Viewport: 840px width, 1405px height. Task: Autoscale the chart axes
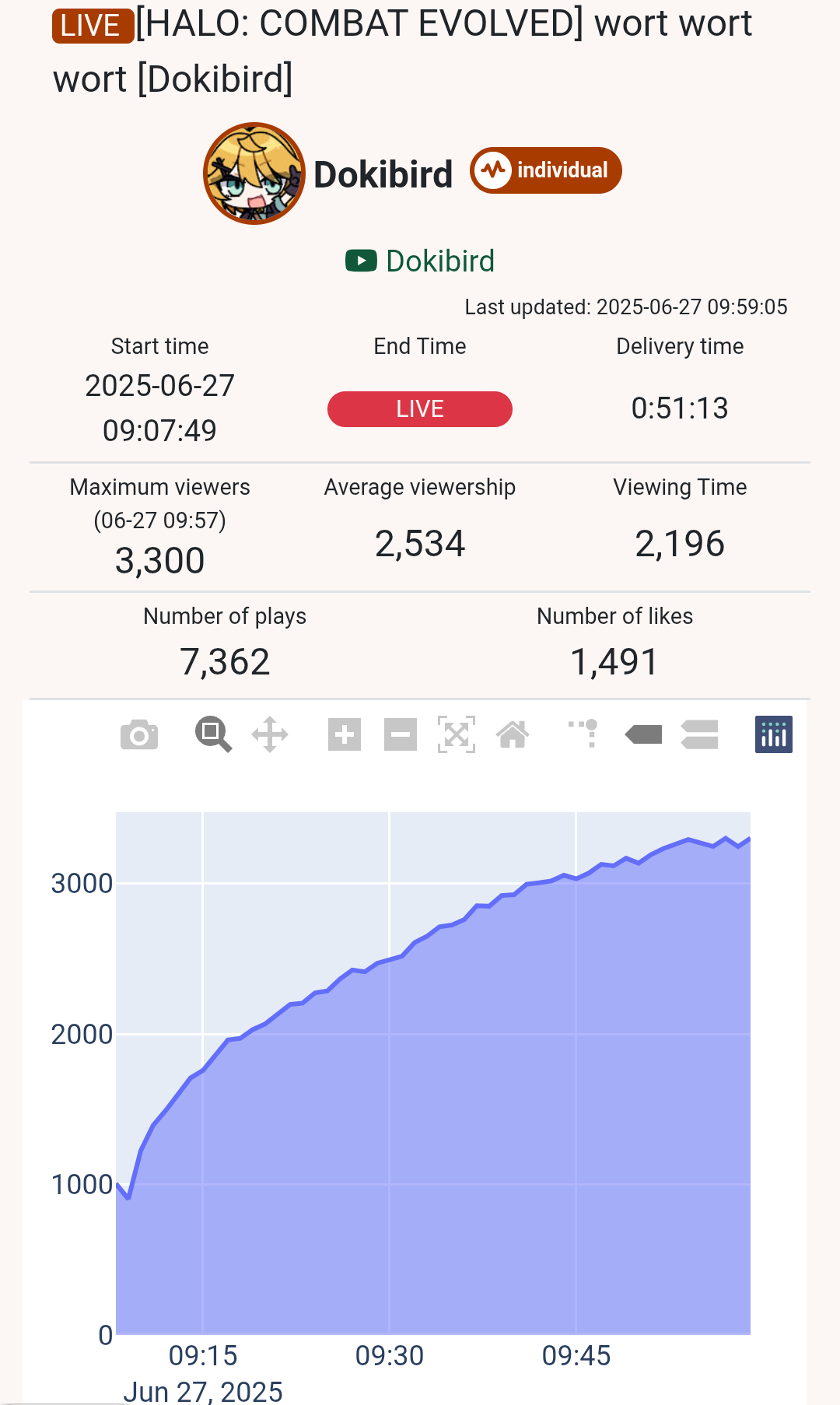point(457,734)
